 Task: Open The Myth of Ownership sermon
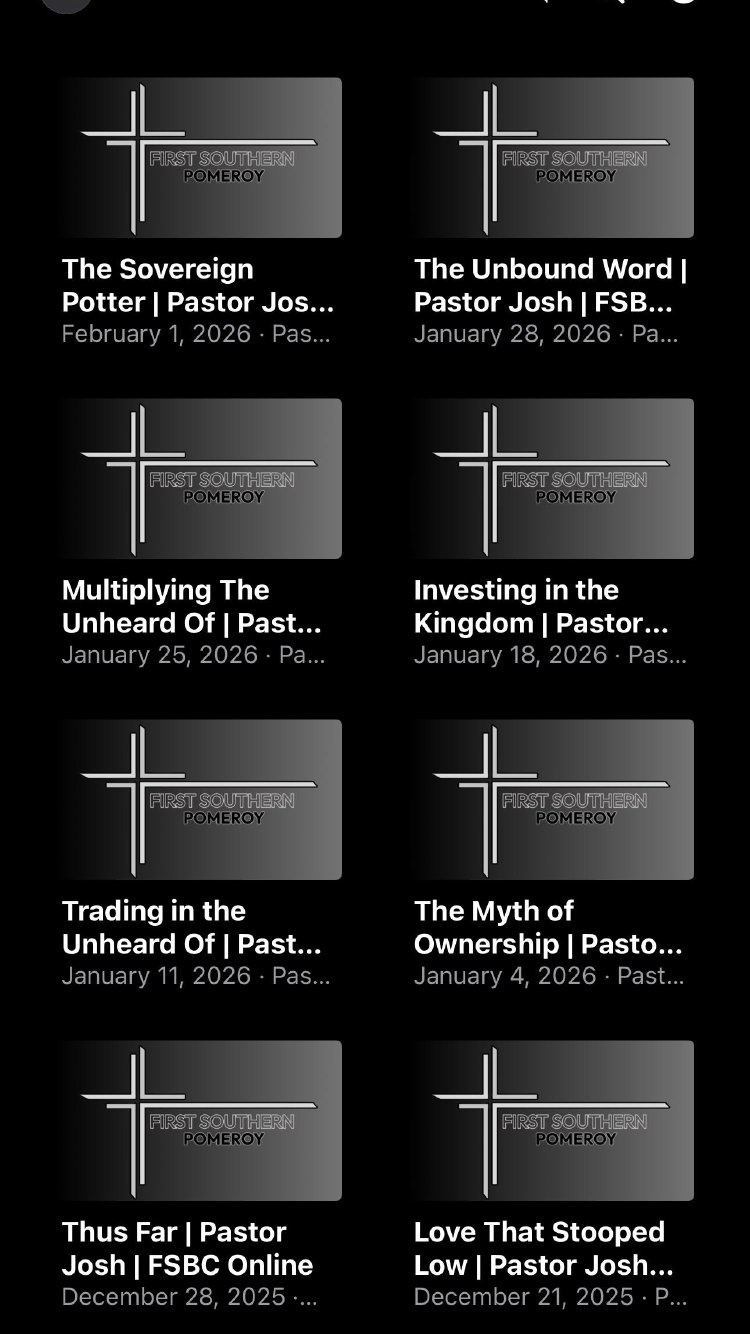tap(553, 800)
